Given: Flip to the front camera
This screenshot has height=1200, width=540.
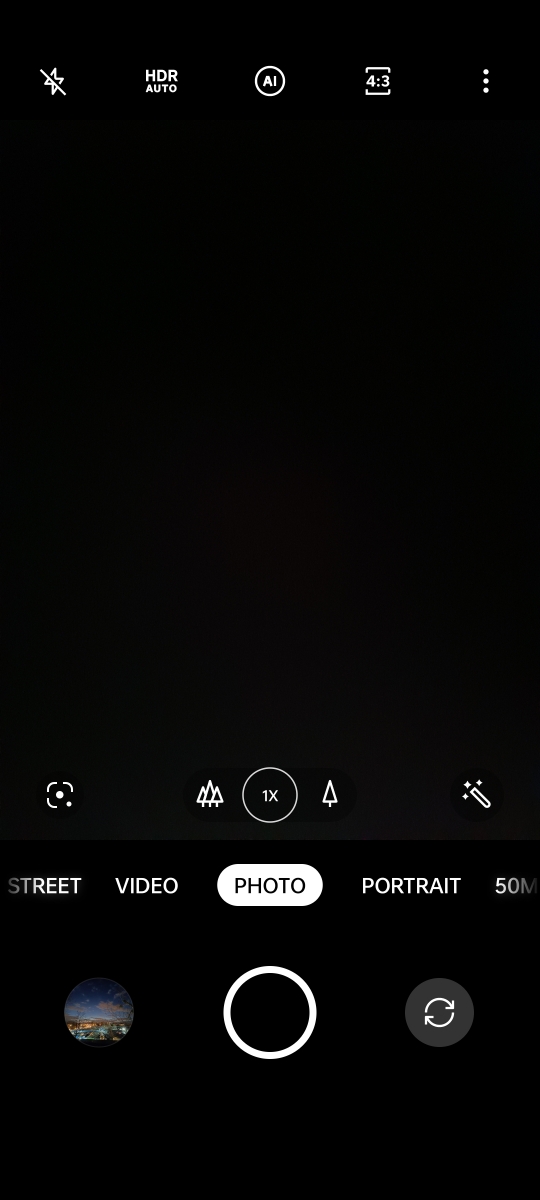Looking at the screenshot, I should tap(439, 1012).
